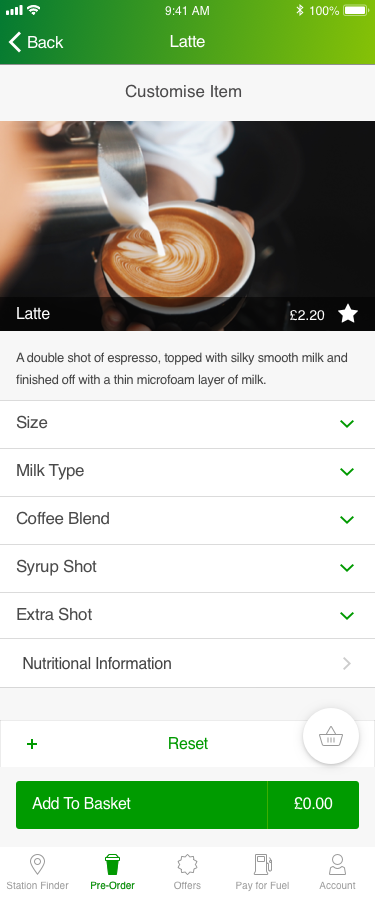Expand the Extra Shot options
Screen dimensions: 375x897
click(188, 616)
